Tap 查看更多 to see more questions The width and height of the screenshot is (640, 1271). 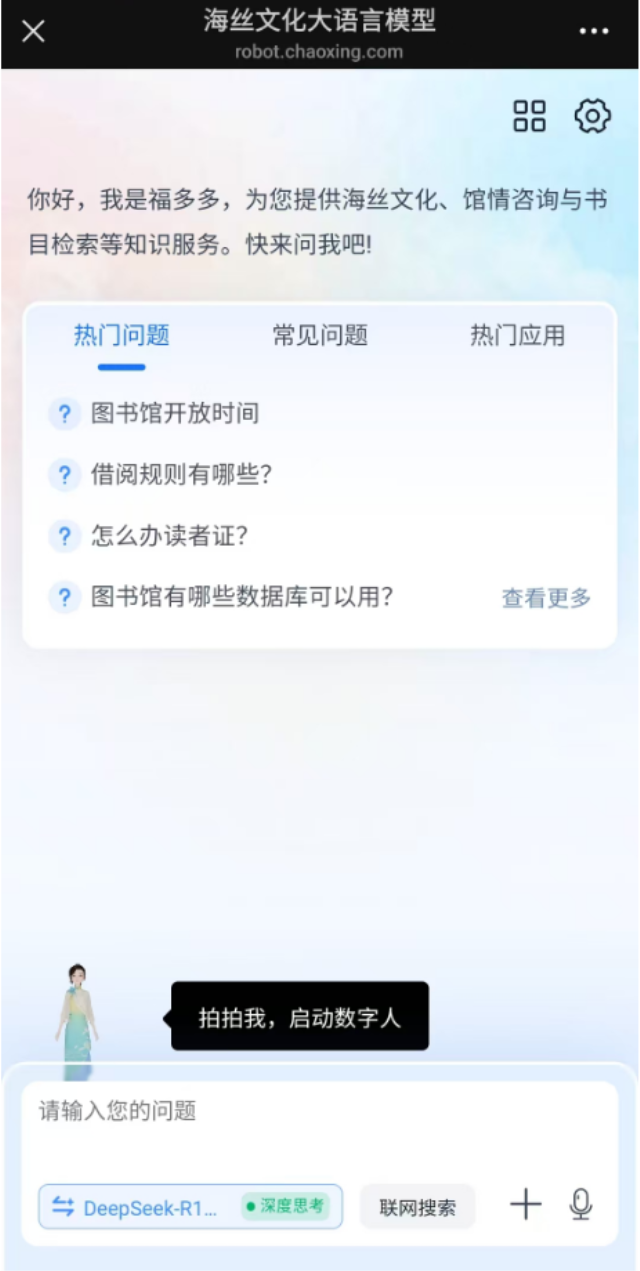point(546,599)
